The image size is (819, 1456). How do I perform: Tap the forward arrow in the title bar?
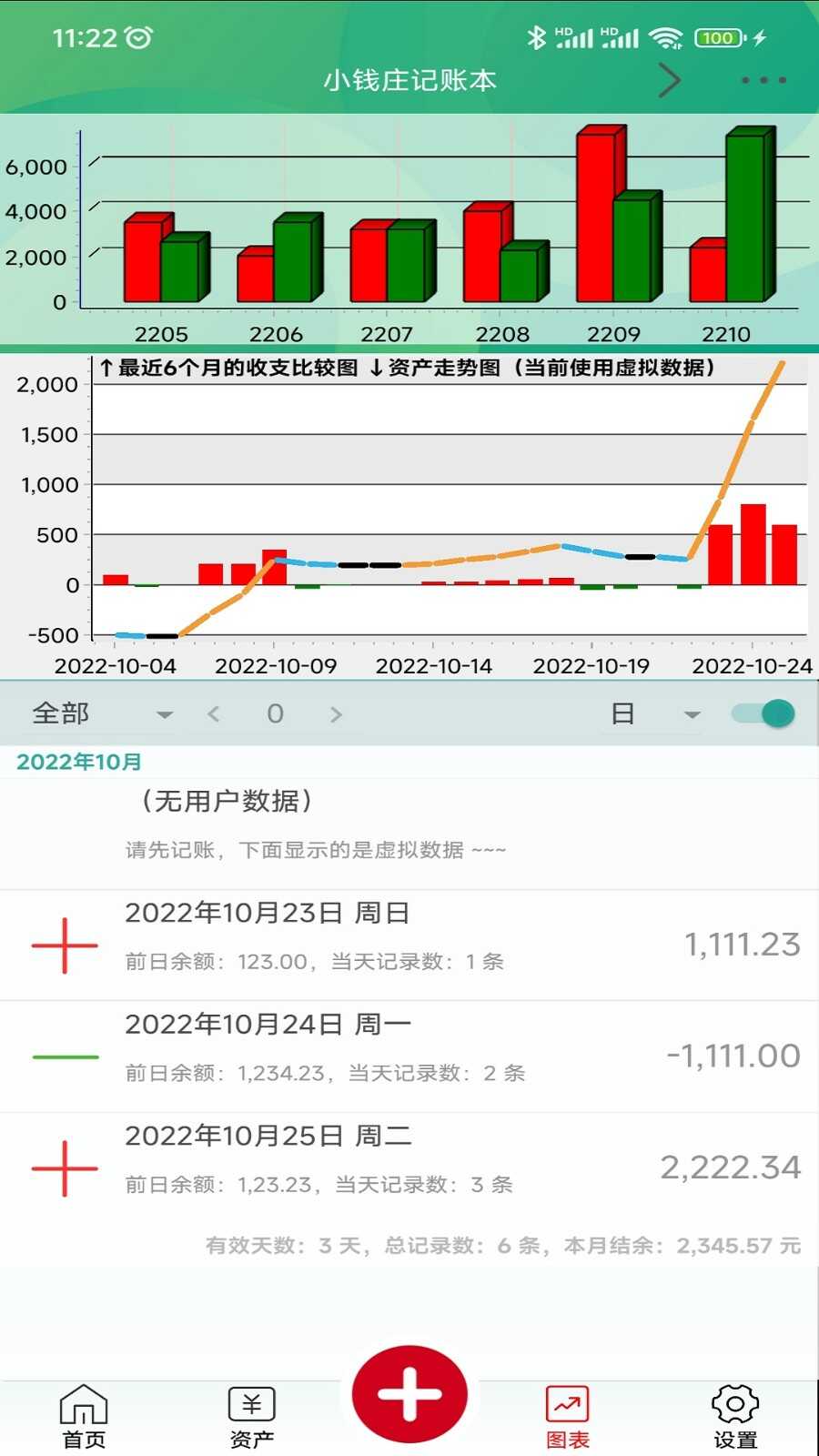click(x=670, y=80)
